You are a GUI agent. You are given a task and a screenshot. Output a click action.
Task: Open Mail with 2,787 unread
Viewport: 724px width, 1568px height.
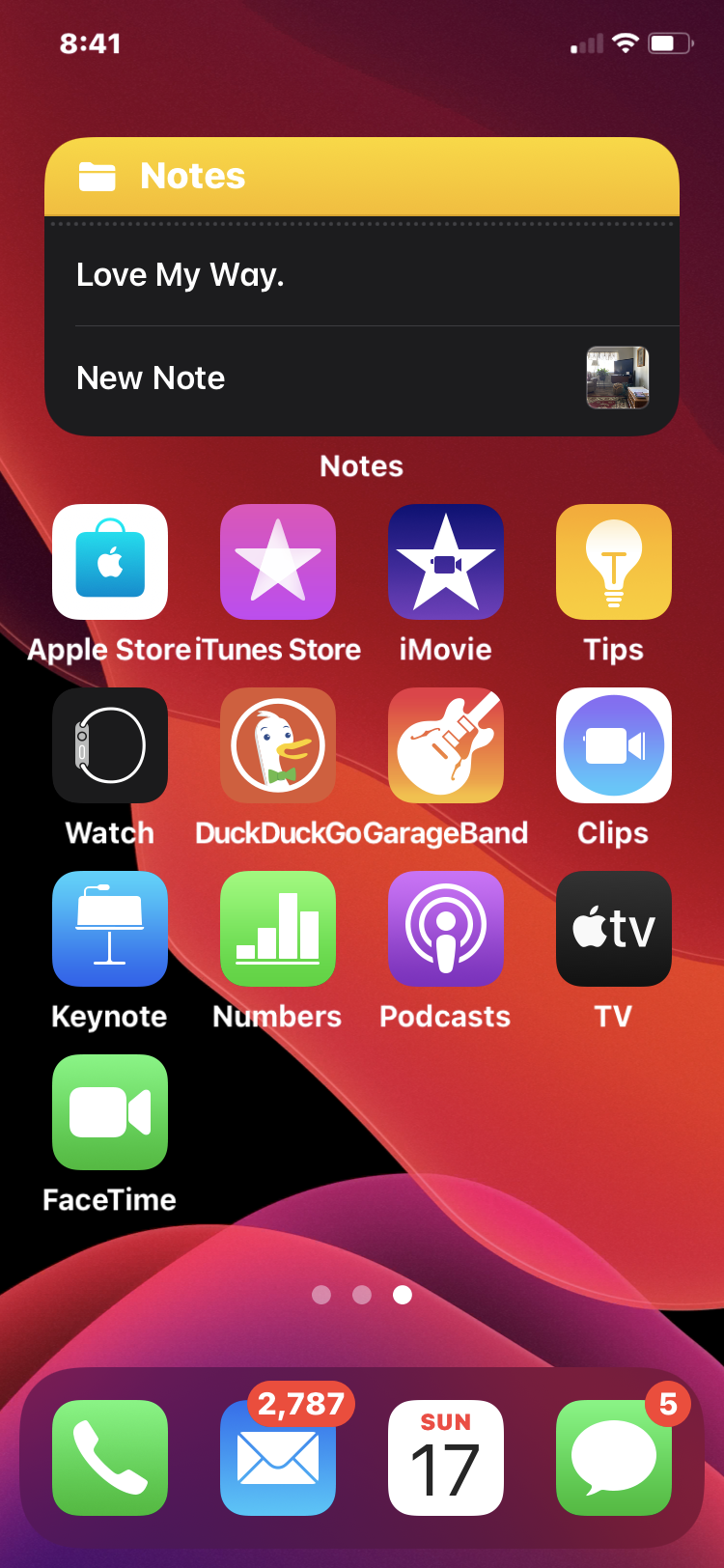(278, 1458)
